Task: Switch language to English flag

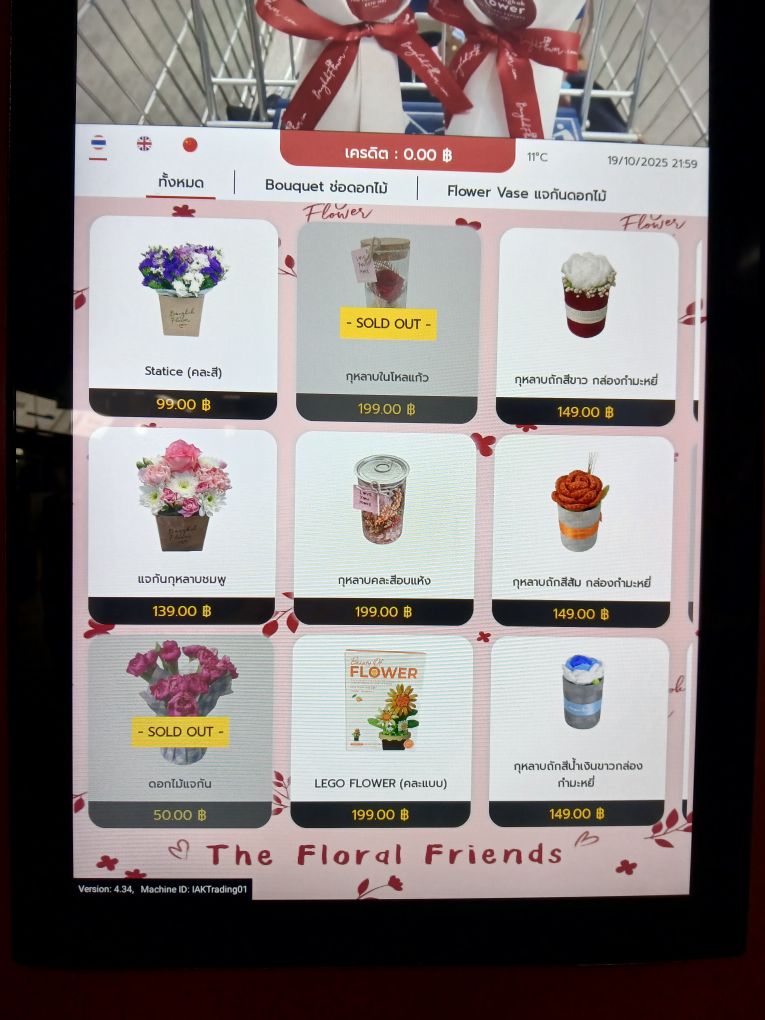Action: pos(144,144)
